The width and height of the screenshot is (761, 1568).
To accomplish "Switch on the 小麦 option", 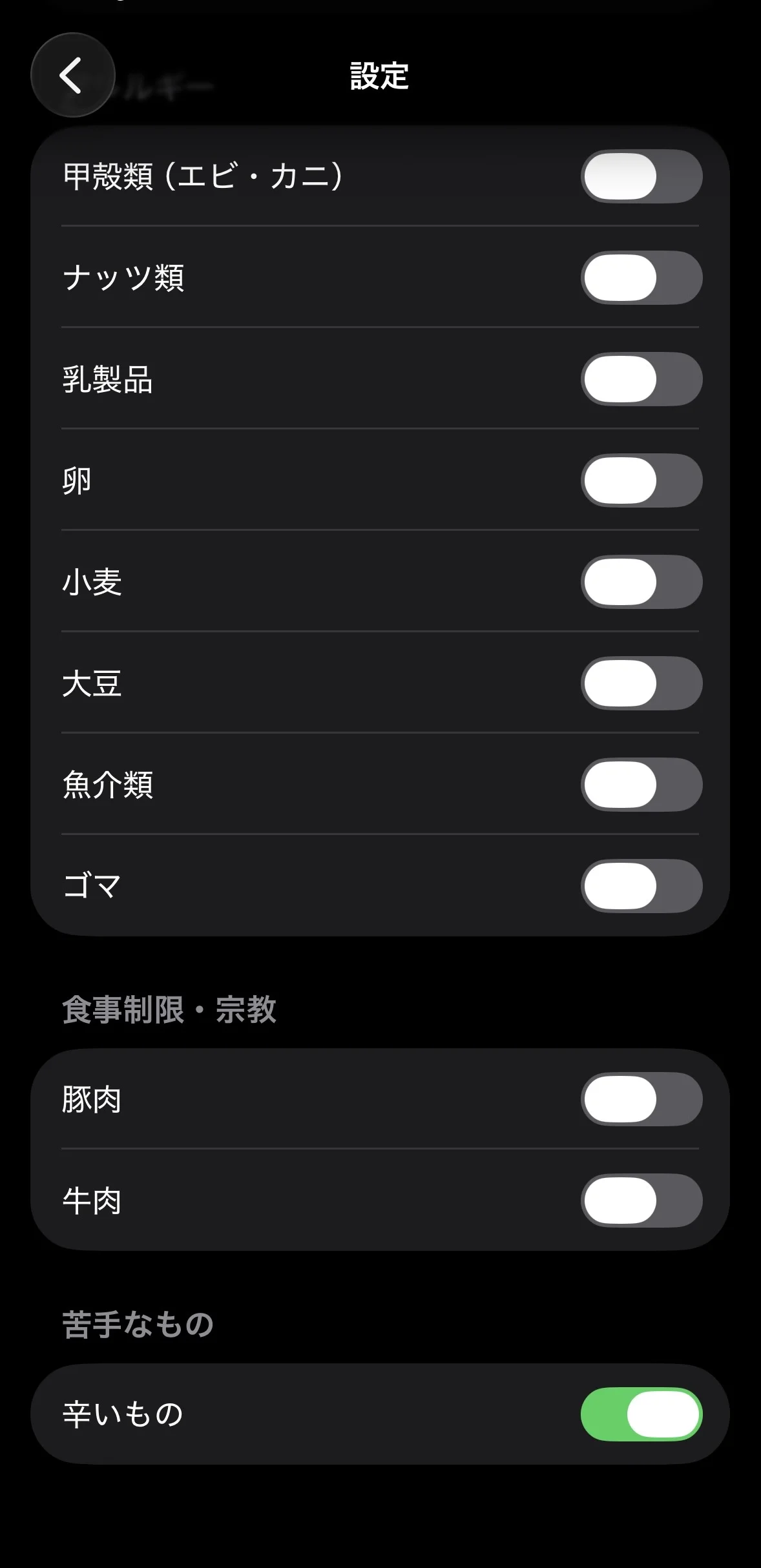I will [641, 582].
